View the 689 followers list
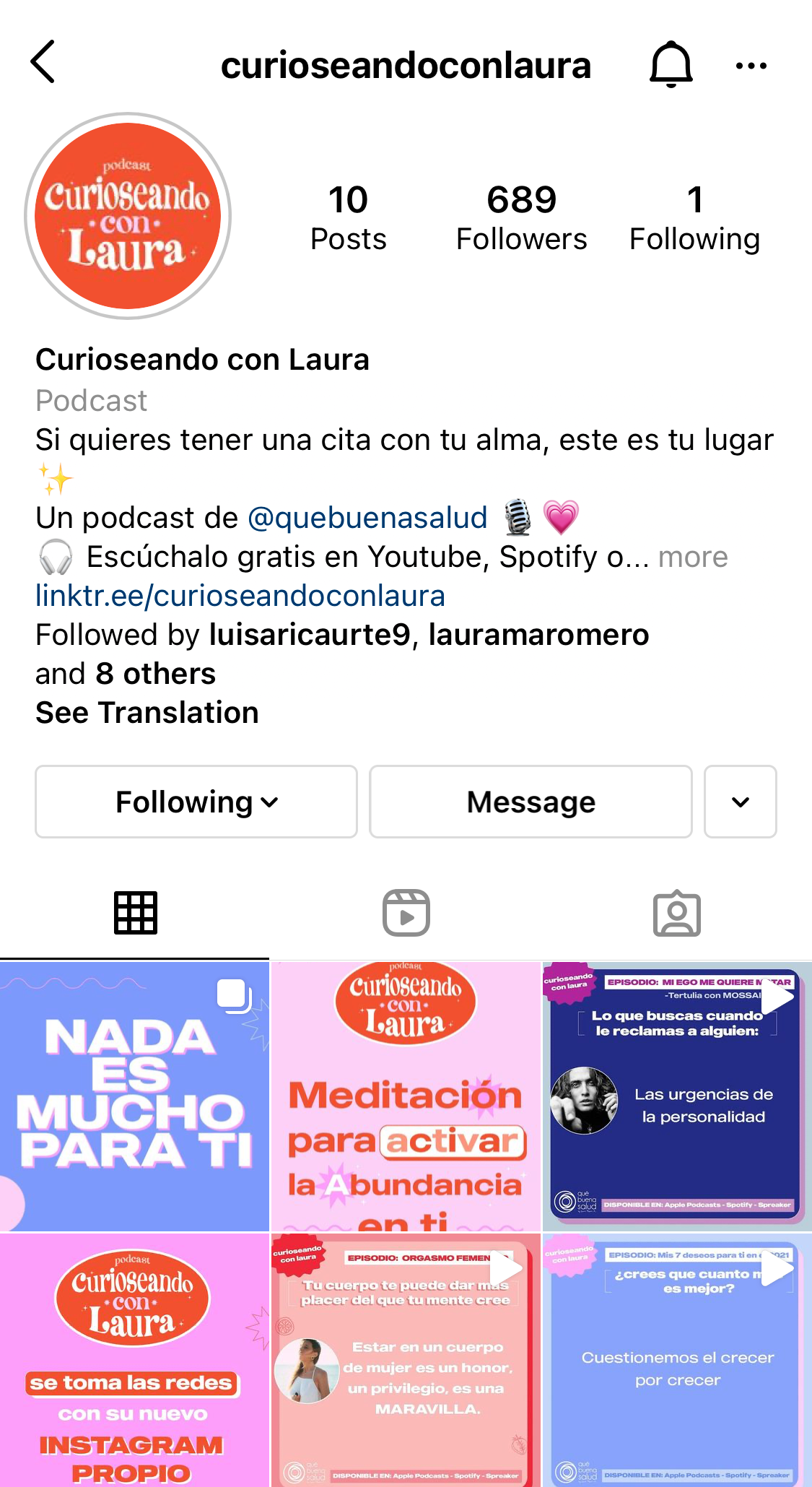 point(521,217)
